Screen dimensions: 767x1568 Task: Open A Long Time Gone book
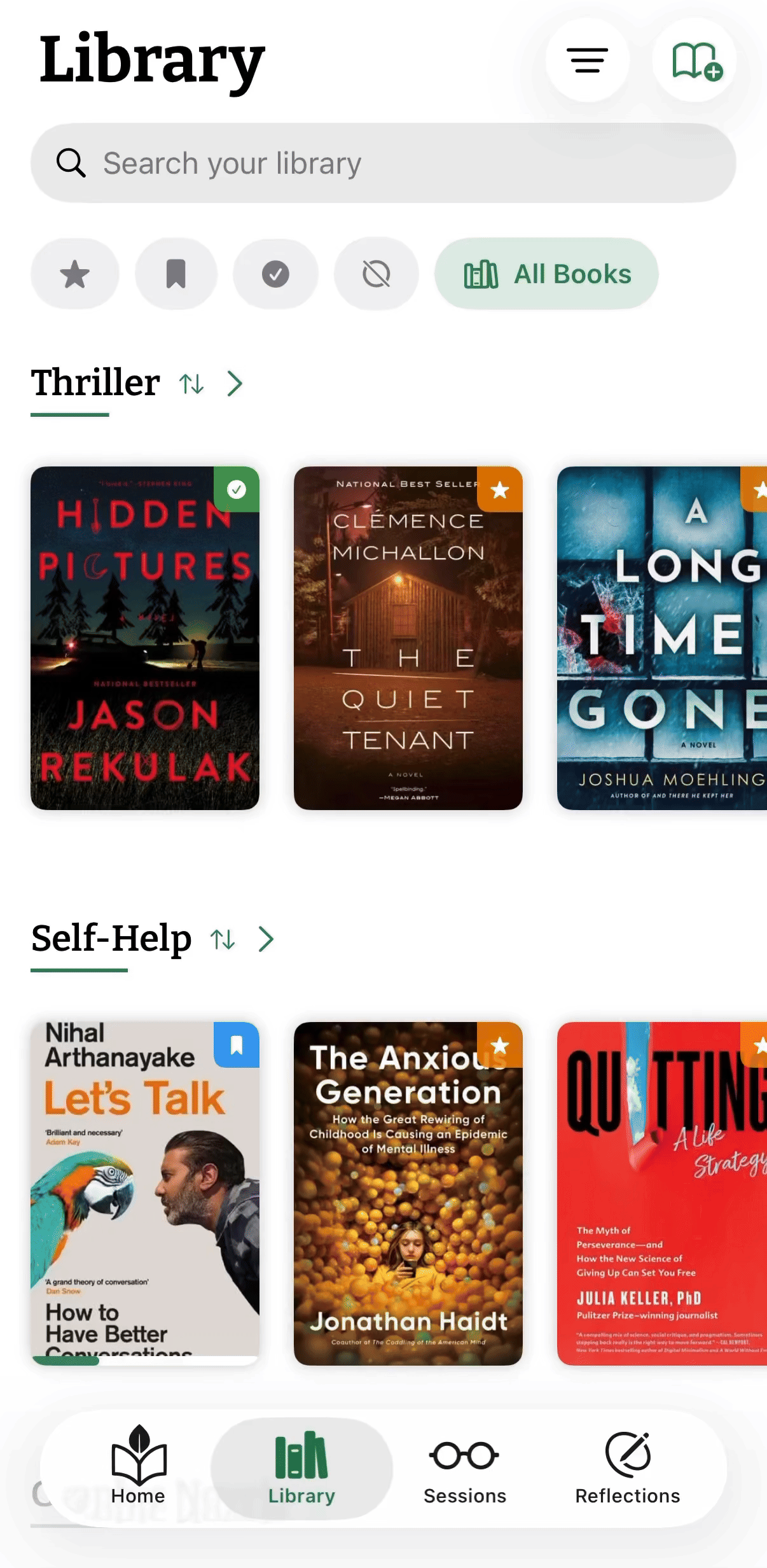[x=661, y=638]
